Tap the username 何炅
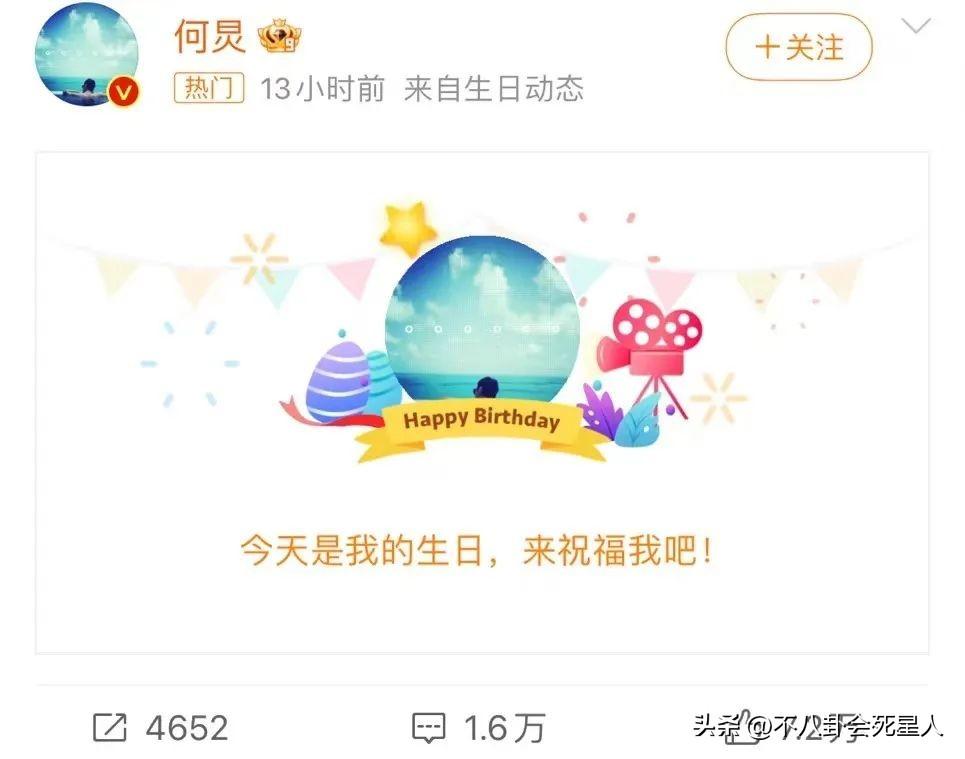 coord(210,37)
